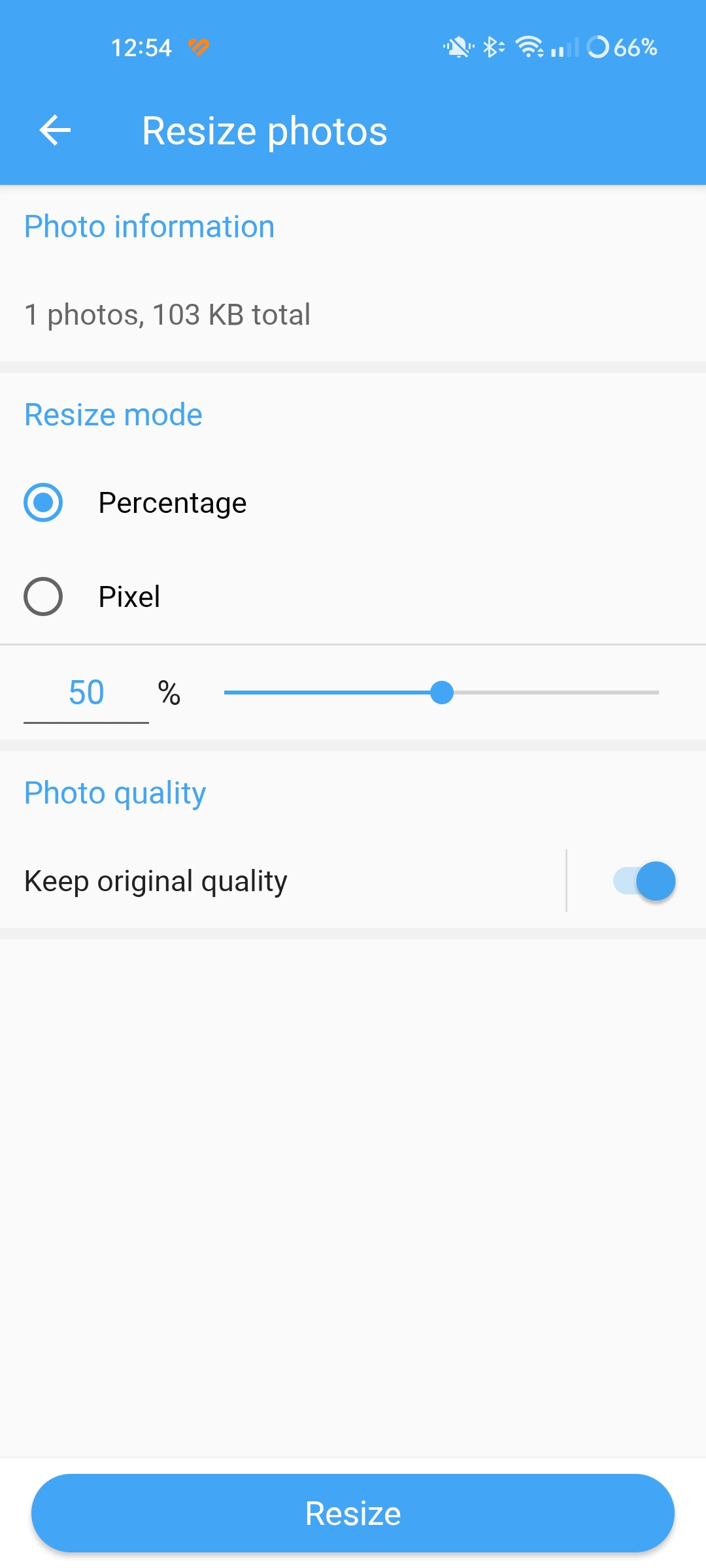Tap the percentage slider track
Image resolution: width=706 pixels, height=1568 pixels.
(441, 693)
